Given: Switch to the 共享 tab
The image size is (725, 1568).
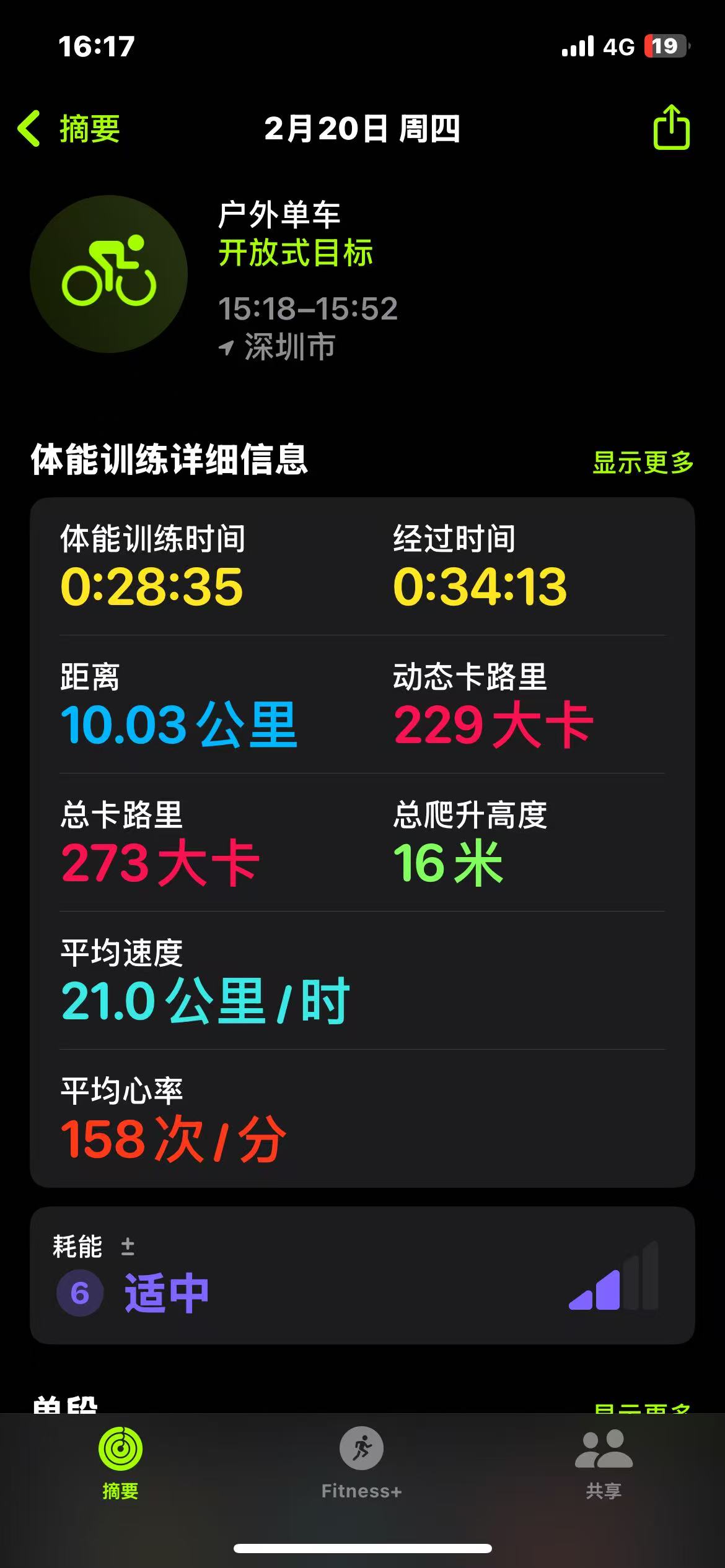Looking at the screenshot, I should 604,1474.
